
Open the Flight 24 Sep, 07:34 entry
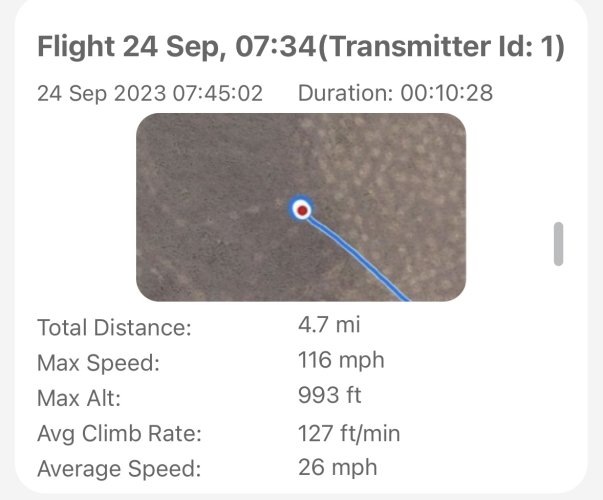click(300, 46)
